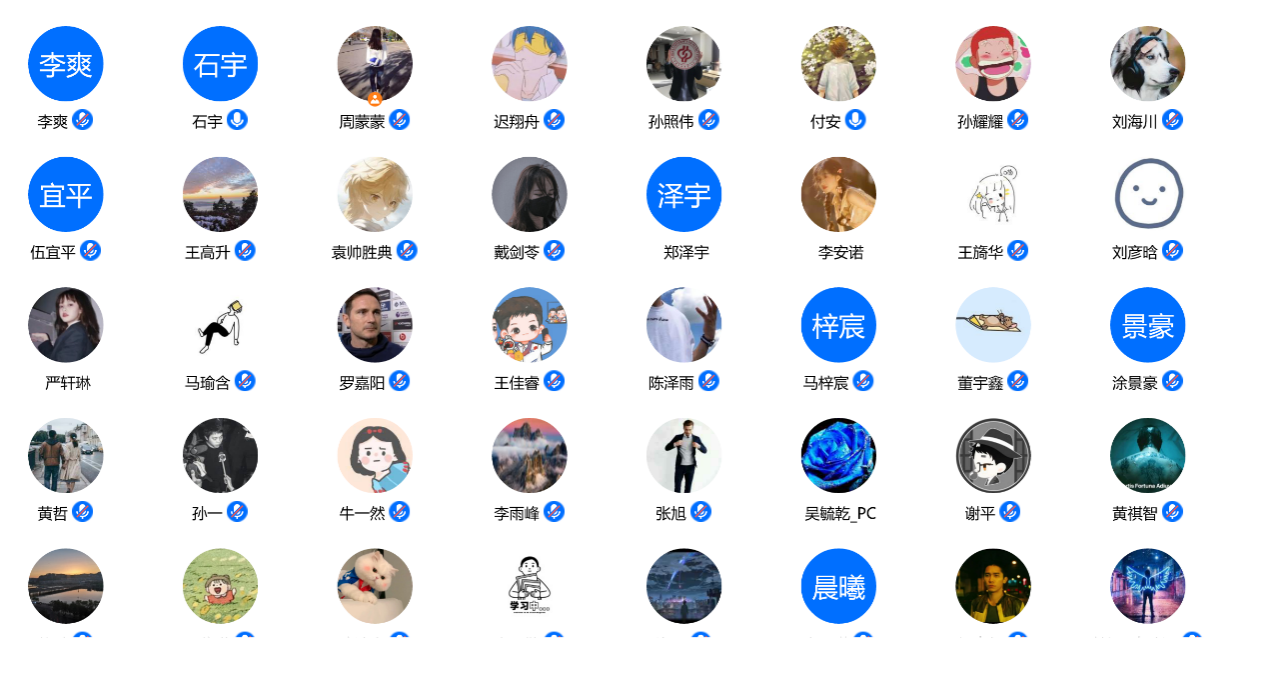The image size is (1269, 677).
Task: Select 严轩琳 in the grid
Action: click(65, 325)
